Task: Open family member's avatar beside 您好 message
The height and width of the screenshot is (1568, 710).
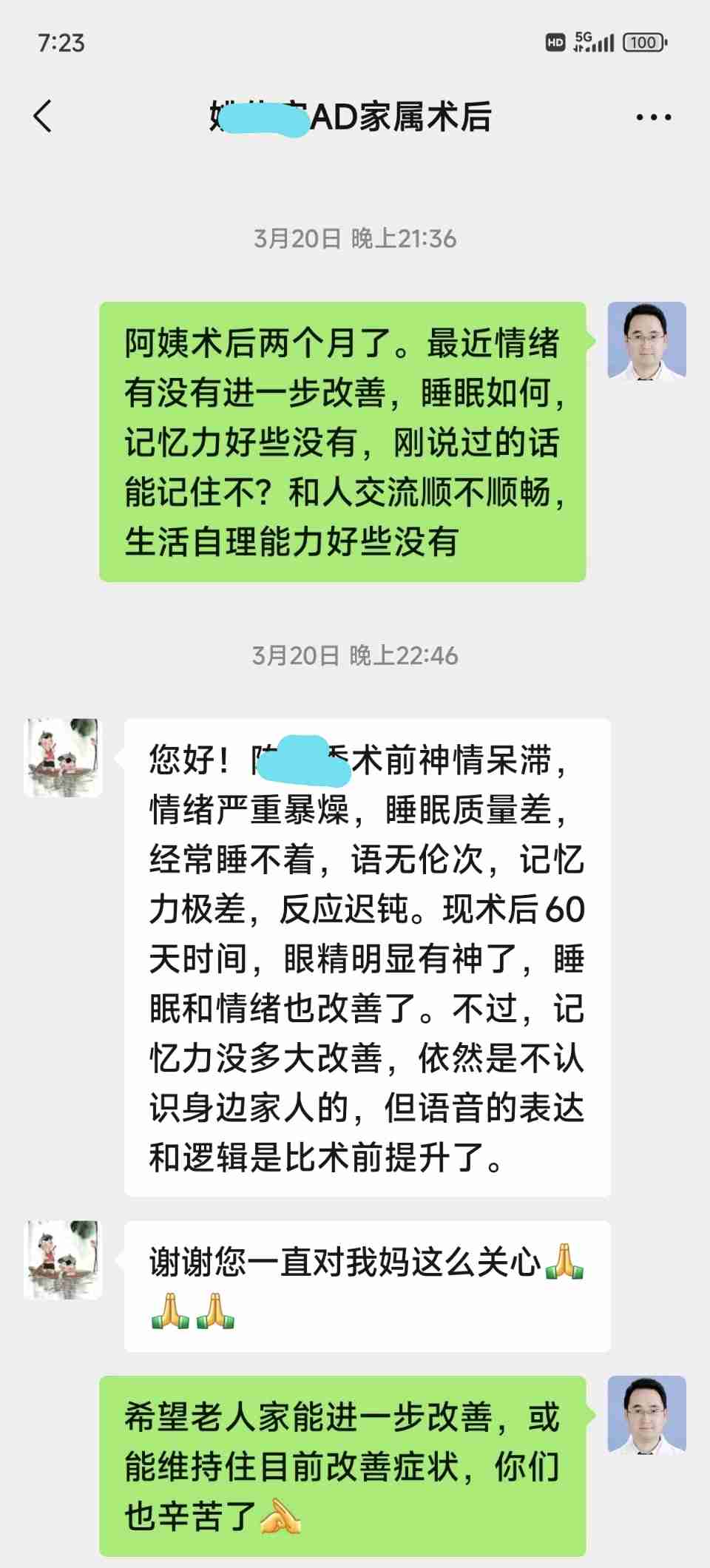Action: pyautogui.click(x=63, y=757)
